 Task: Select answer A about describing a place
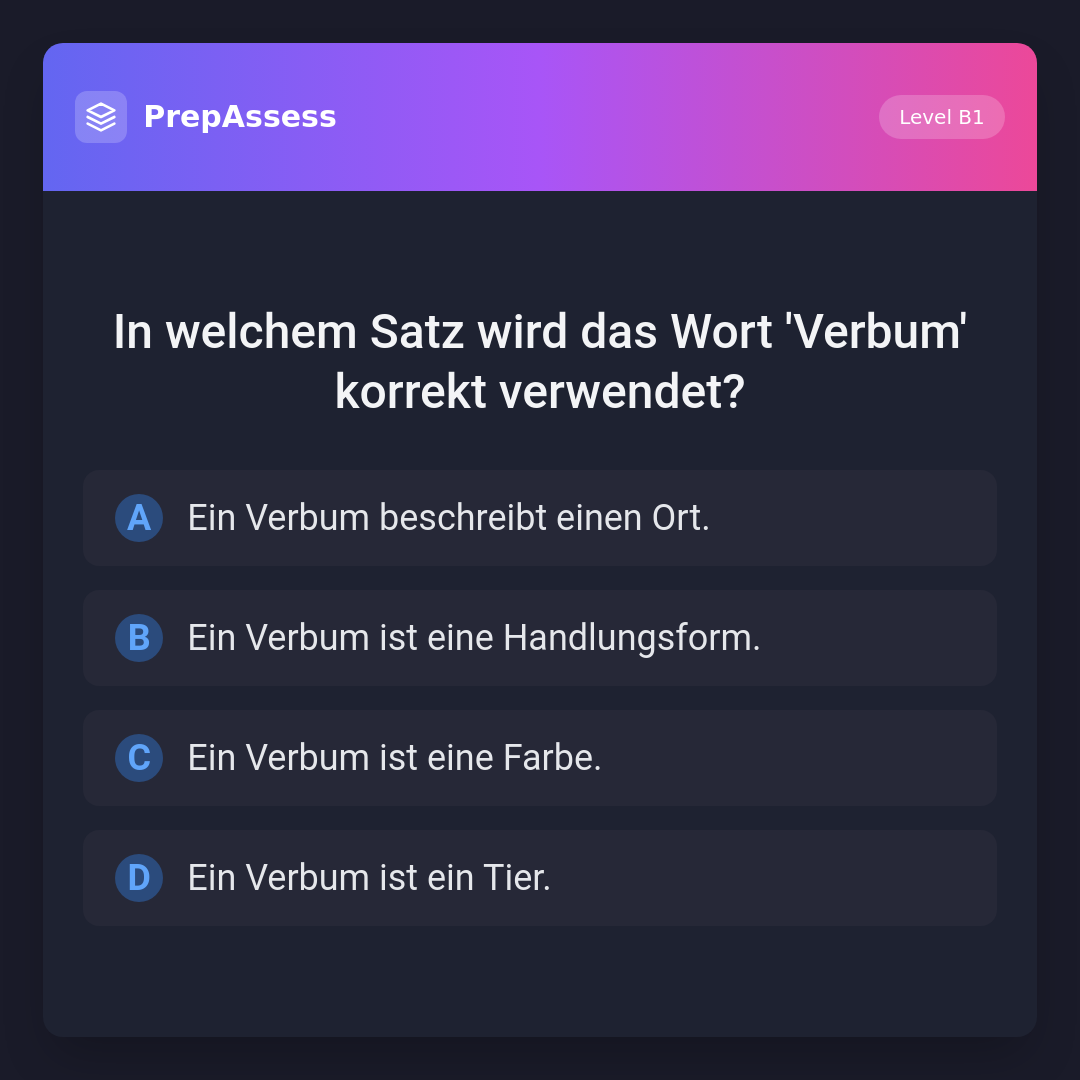(540, 518)
